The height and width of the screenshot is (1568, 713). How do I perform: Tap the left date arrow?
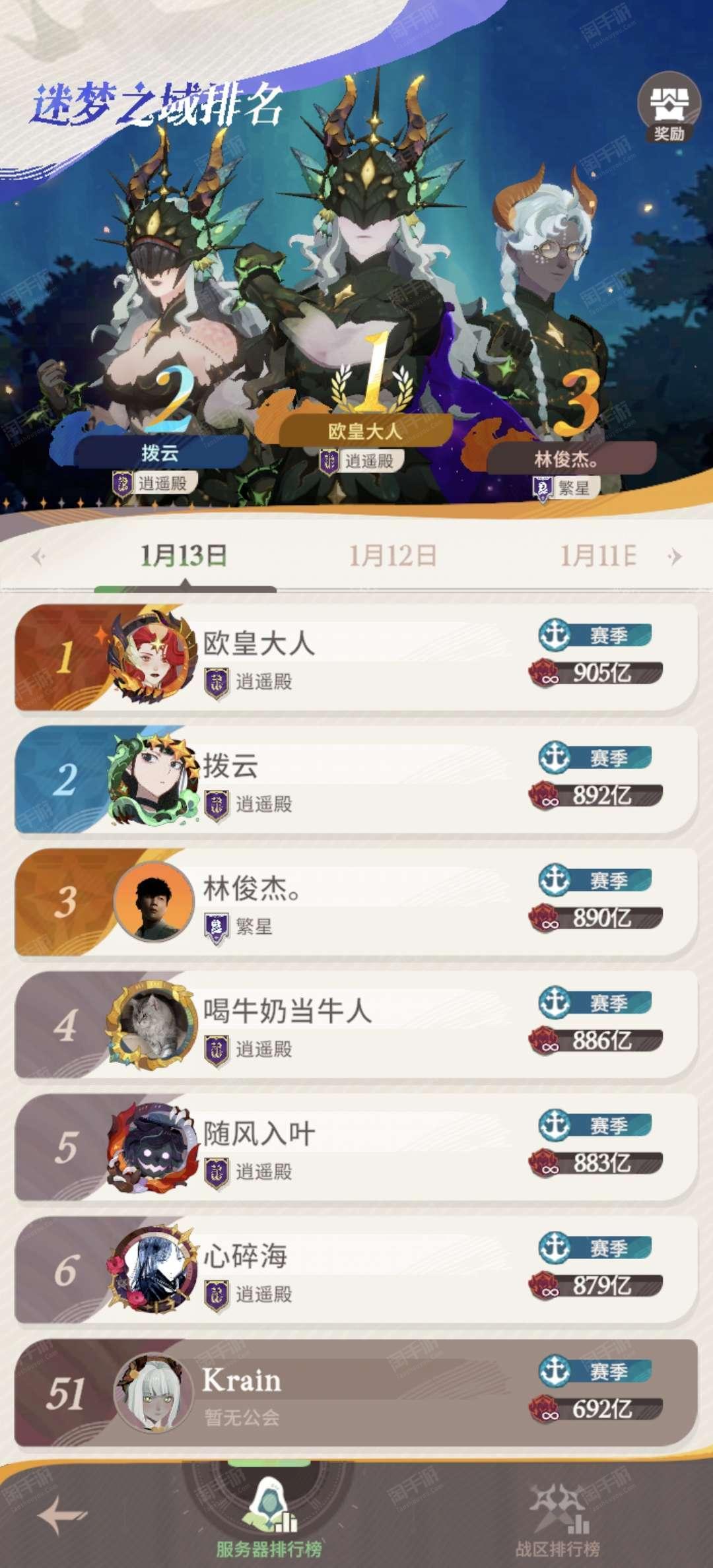[38, 557]
